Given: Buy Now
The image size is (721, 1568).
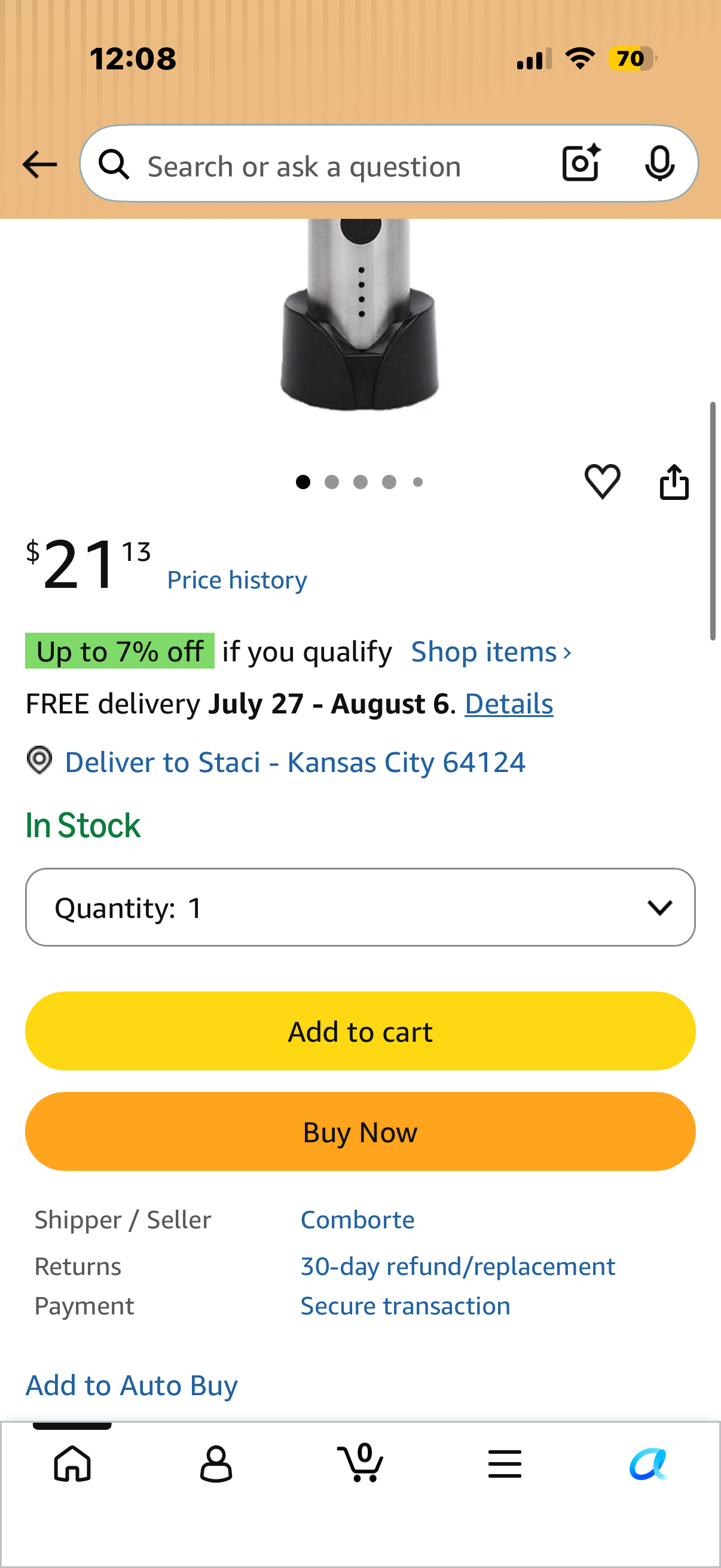Looking at the screenshot, I should (x=360, y=1131).
